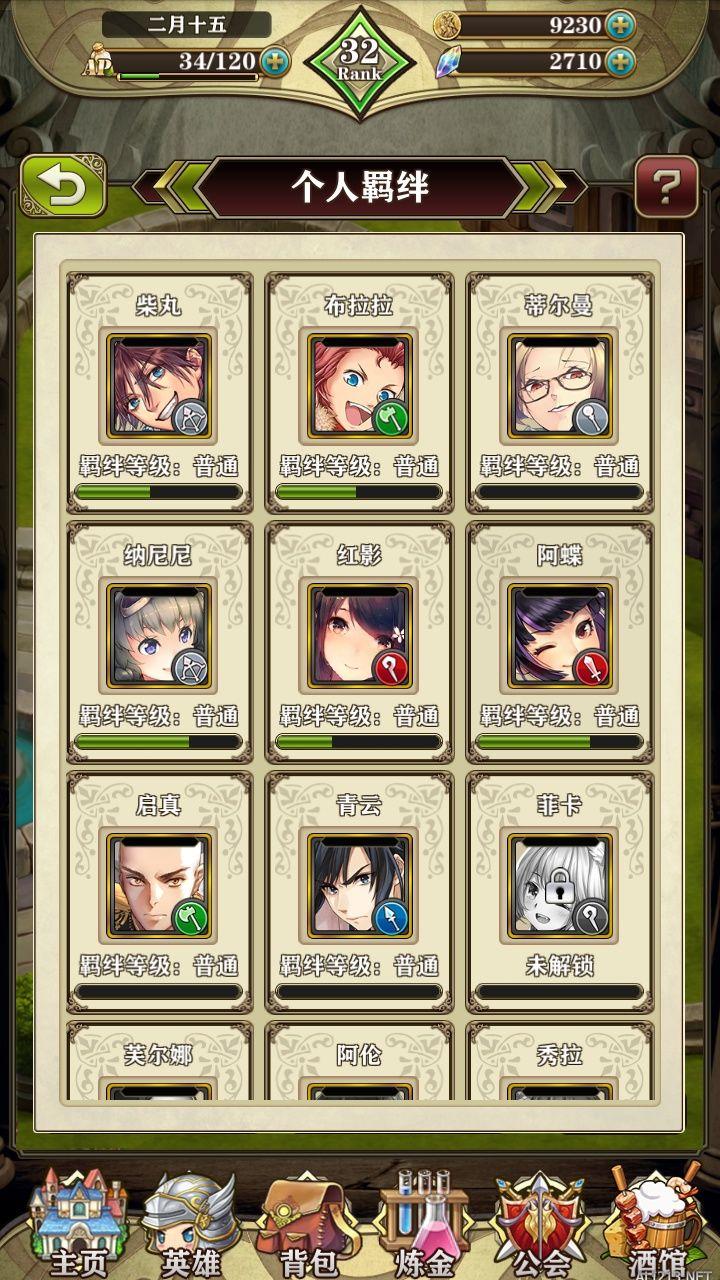This screenshot has height=1280, width=720.
Task: View 纳尼尼's bond card
Action: [159, 640]
